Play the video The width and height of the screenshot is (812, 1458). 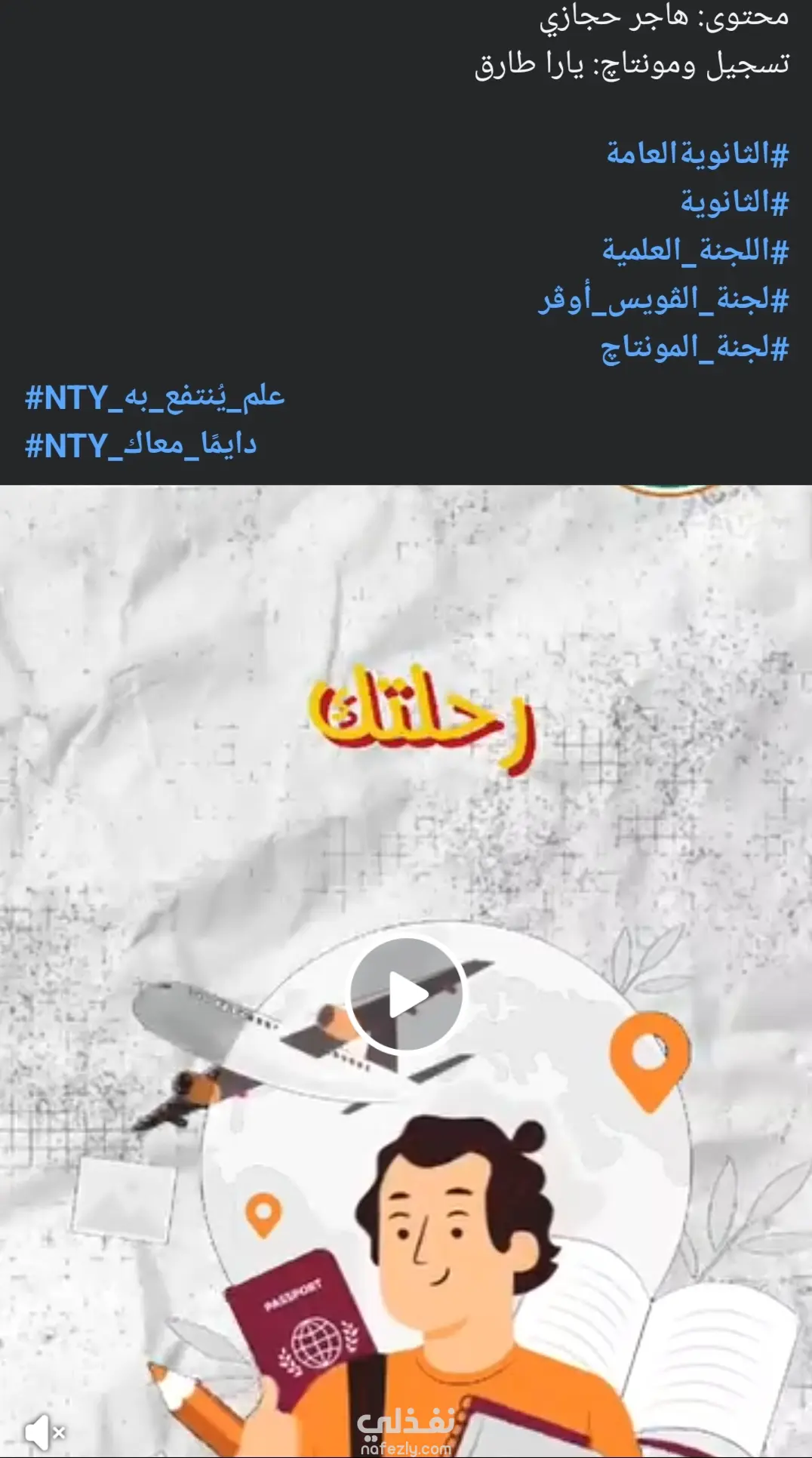tap(406, 995)
